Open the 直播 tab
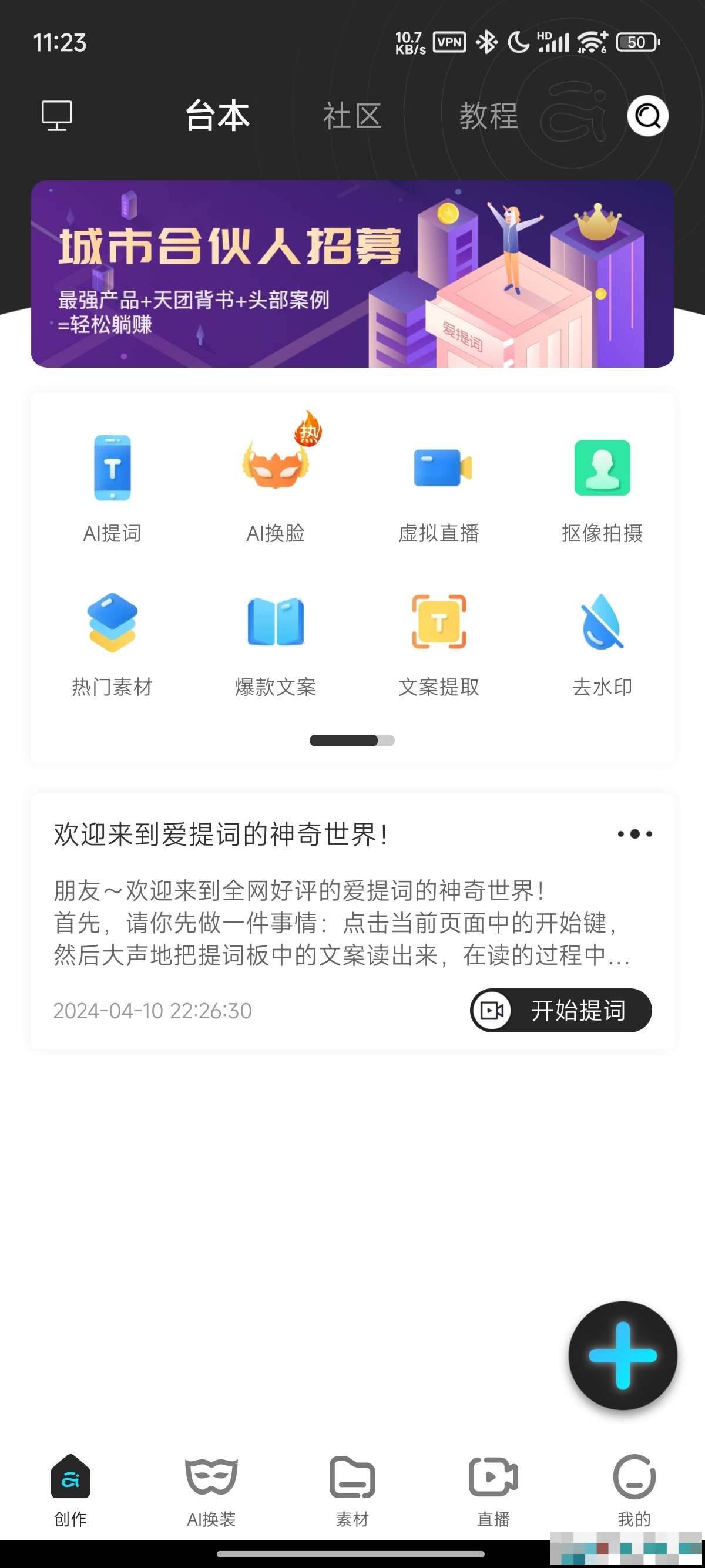This screenshot has width=705, height=1568. (493, 1490)
